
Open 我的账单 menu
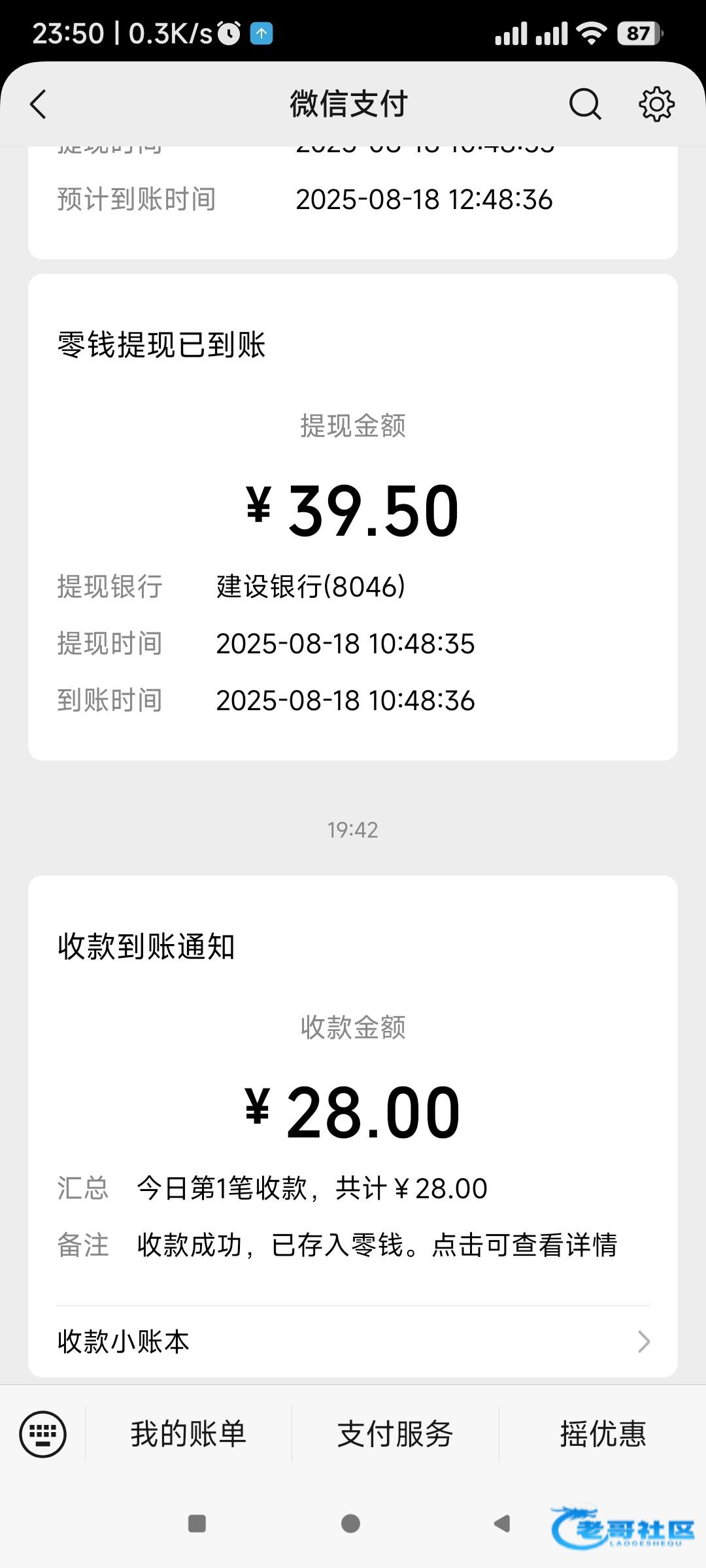[188, 1435]
